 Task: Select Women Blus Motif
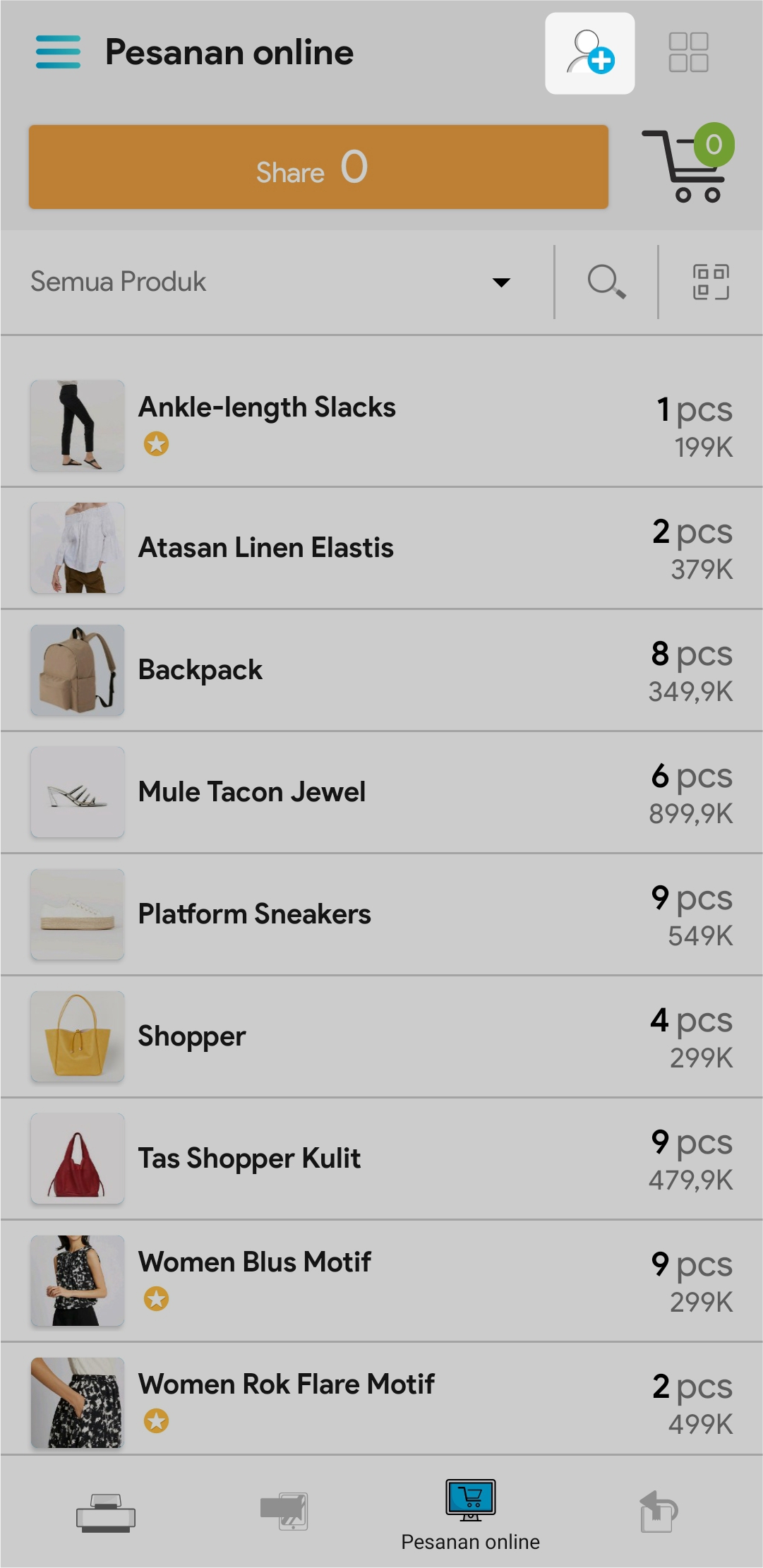coord(381,1281)
